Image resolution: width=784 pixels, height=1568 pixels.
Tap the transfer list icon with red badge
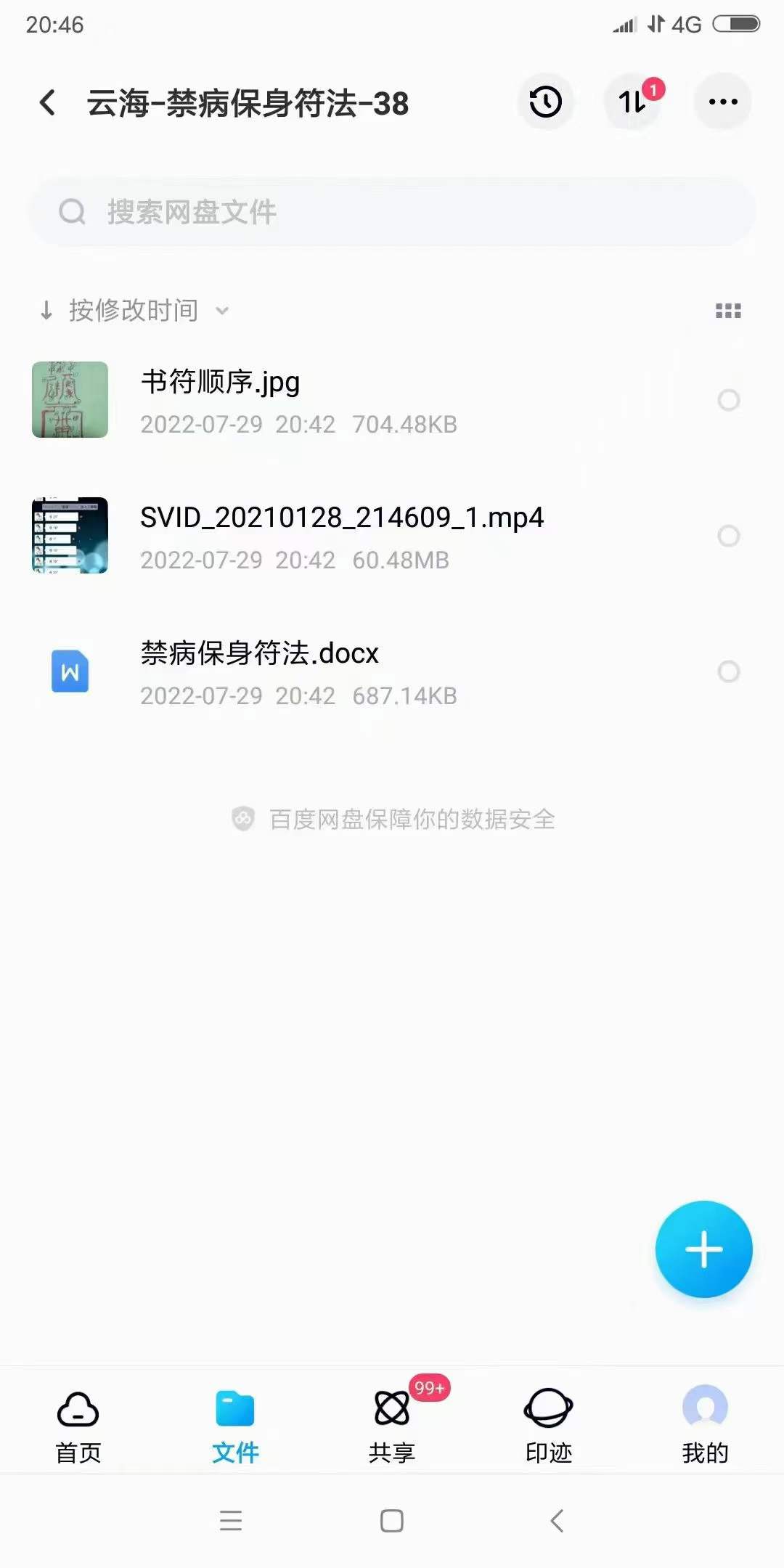click(x=631, y=103)
